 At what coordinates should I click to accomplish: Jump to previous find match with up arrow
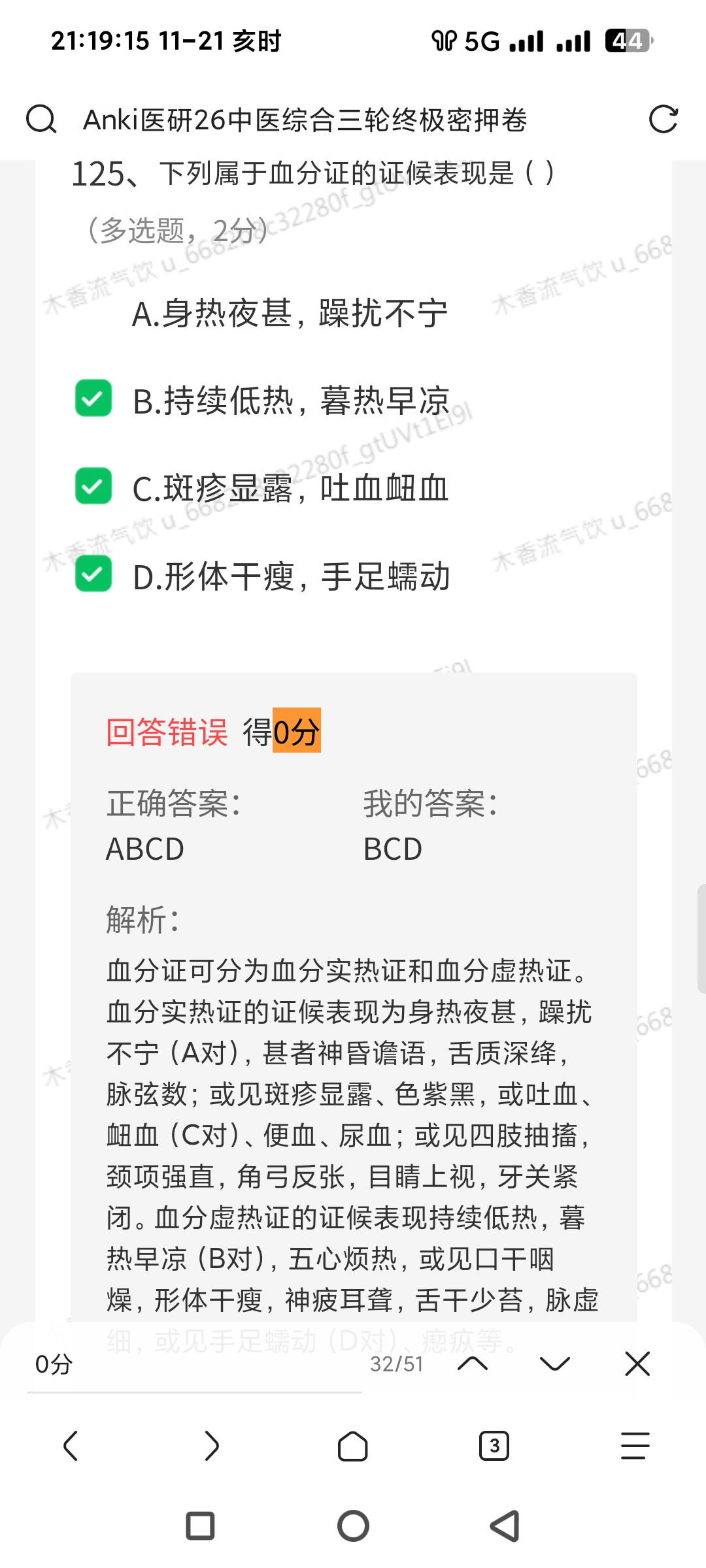(473, 1364)
